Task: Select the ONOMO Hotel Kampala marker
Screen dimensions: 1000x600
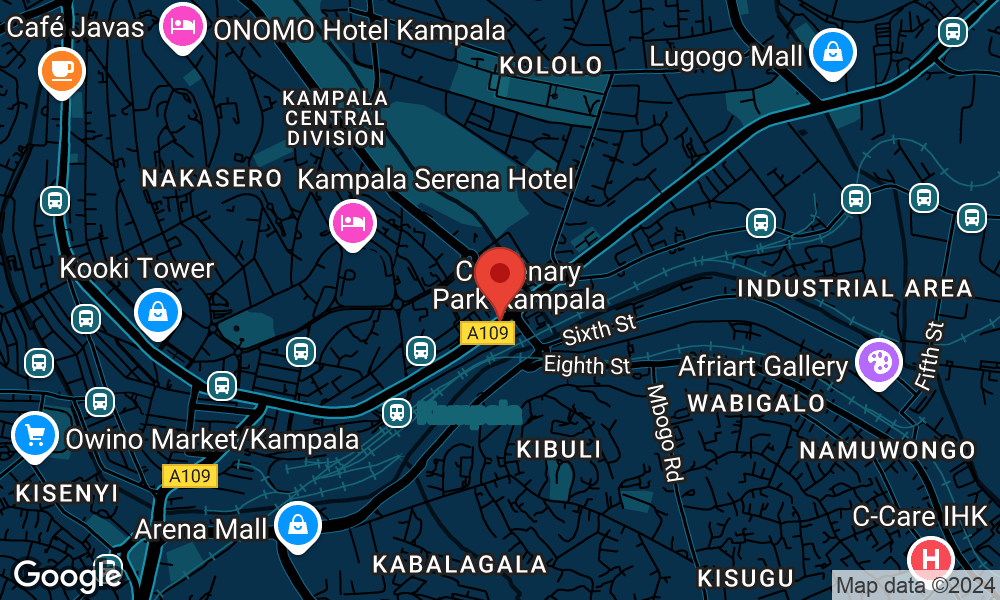Action: [x=183, y=25]
